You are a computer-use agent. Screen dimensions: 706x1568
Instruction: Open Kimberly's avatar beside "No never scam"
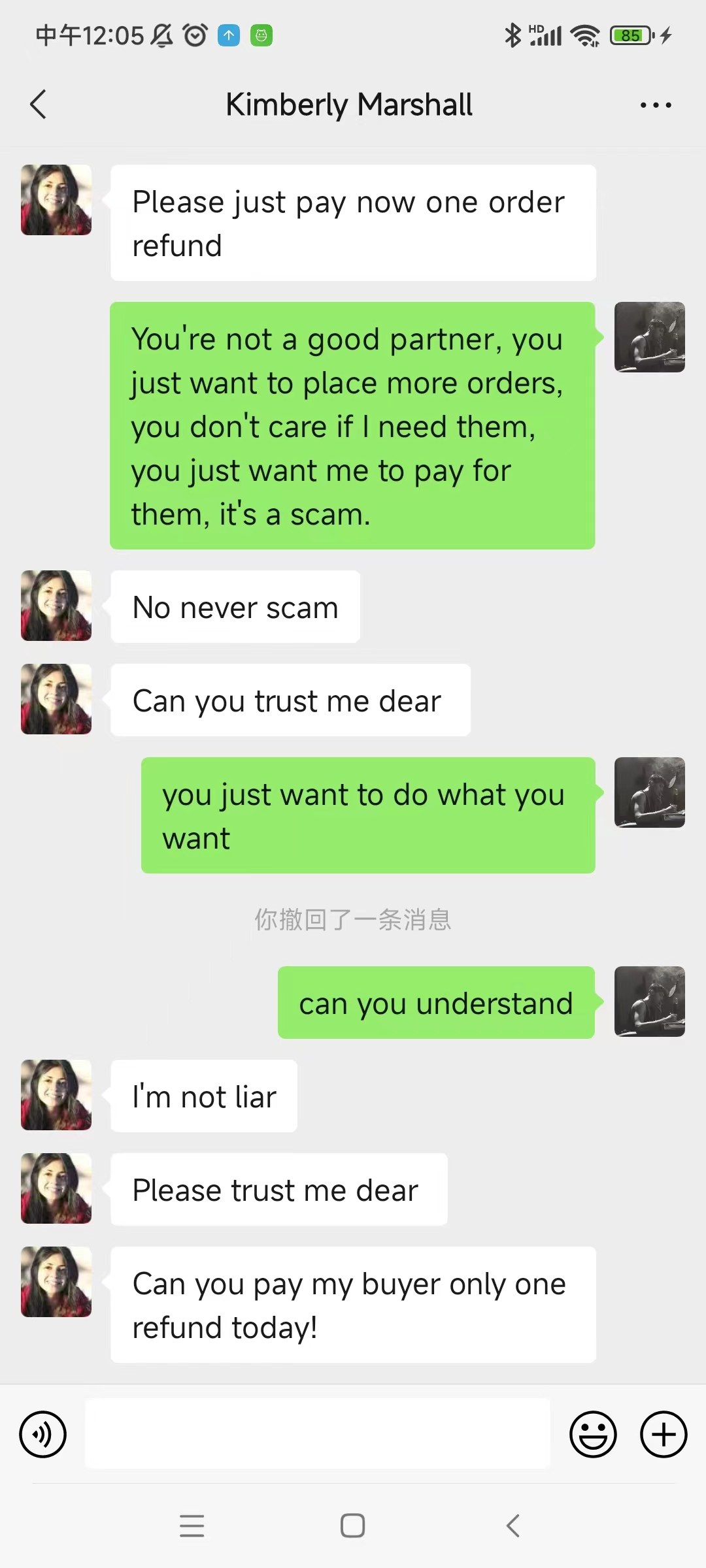pyautogui.click(x=56, y=606)
